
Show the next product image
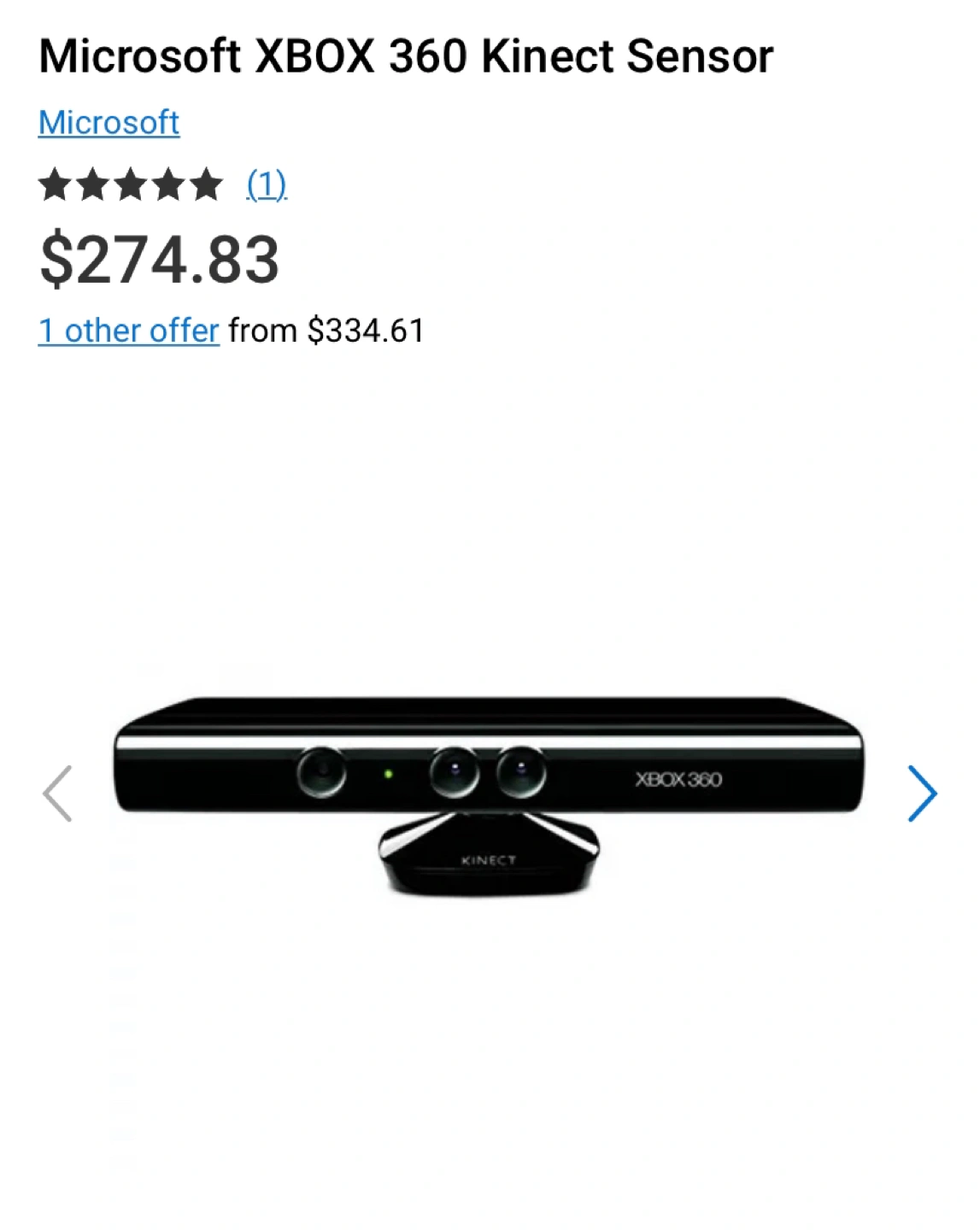pos(921,794)
